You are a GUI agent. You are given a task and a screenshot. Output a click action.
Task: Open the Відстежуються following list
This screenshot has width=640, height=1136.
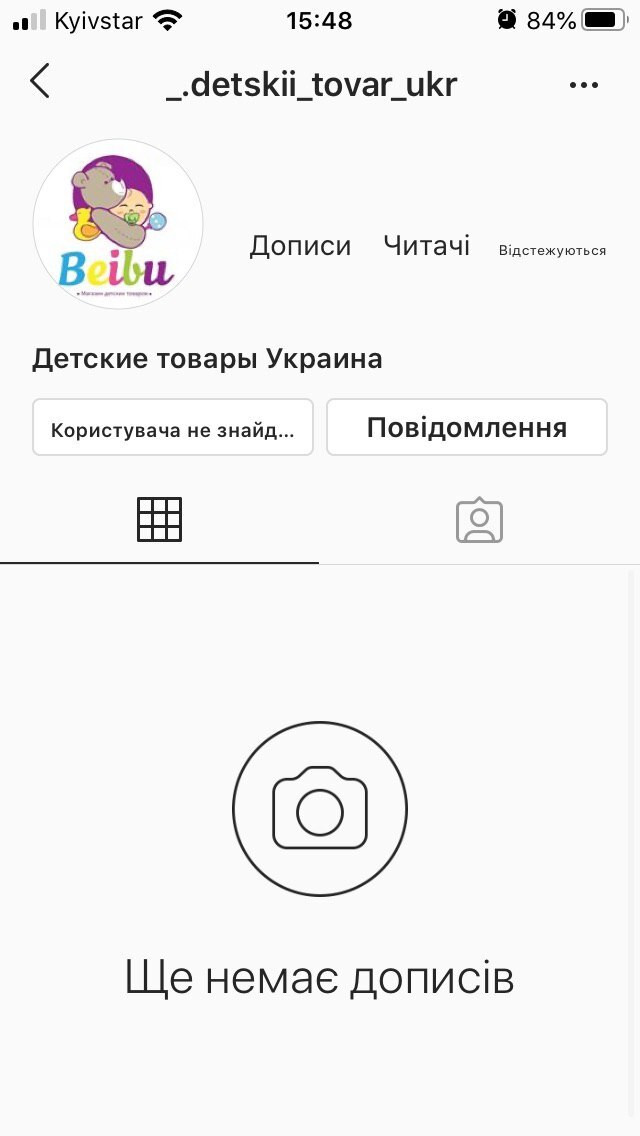[x=552, y=250]
